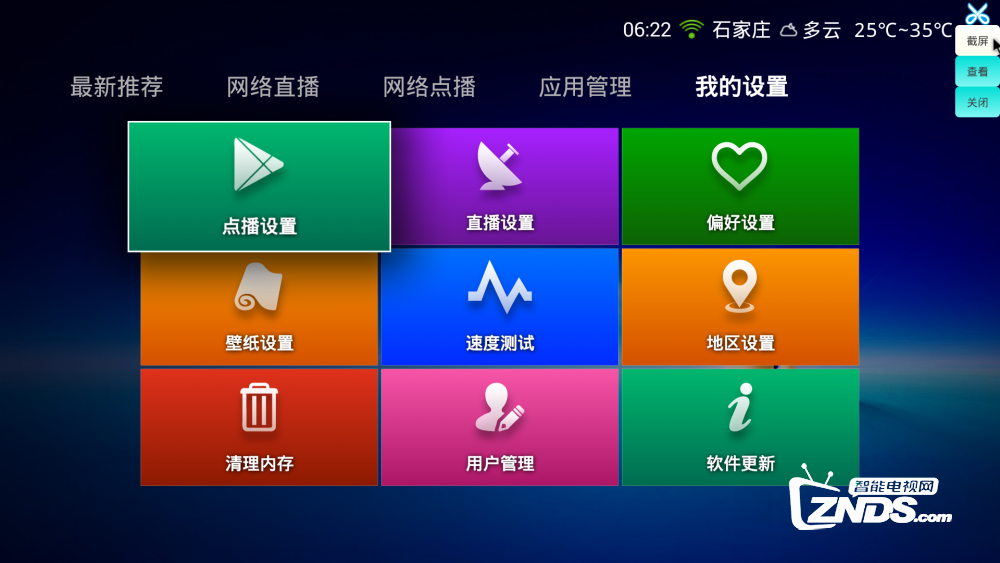Switch to the 最新推荐 tab
The image size is (1000, 563).
(x=116, y=87)
